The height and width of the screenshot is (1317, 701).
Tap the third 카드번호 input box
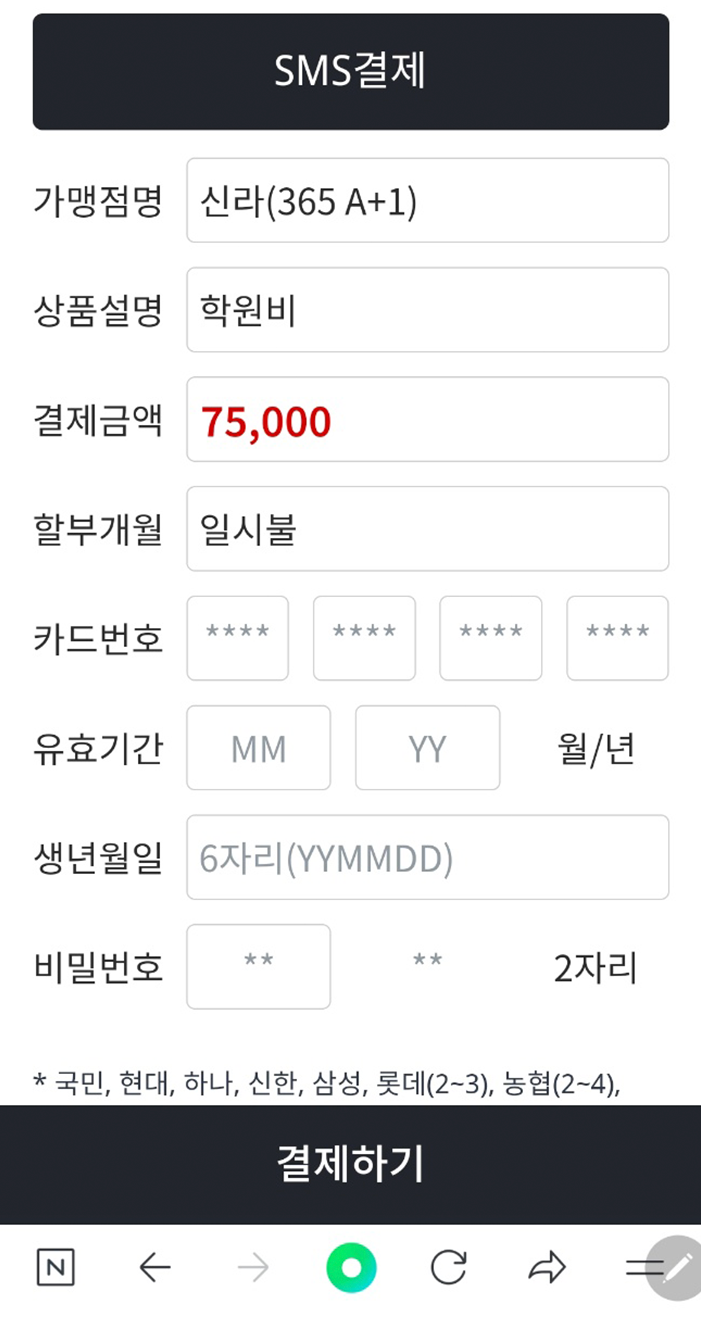[x=490, y=638]
